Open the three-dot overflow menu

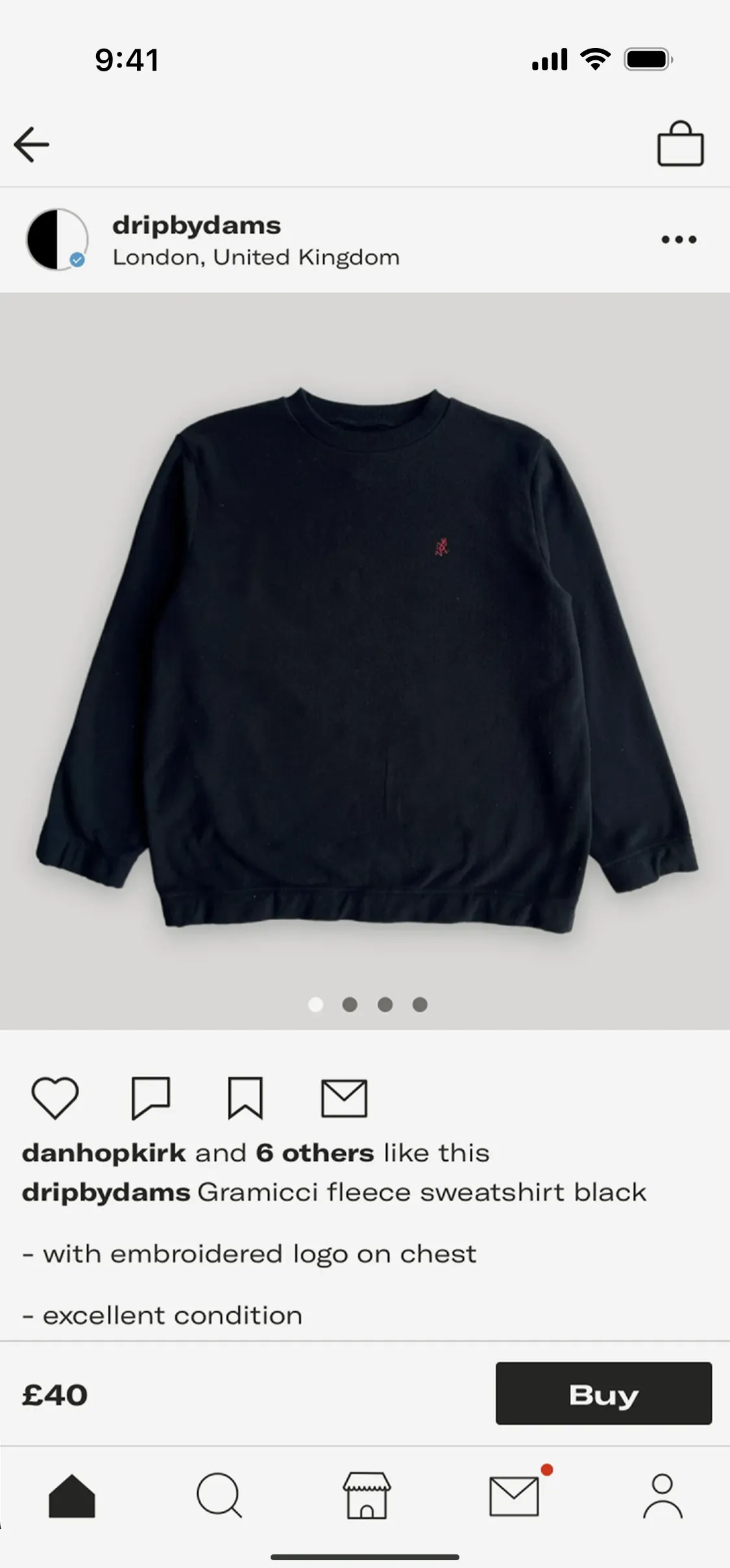(679, 239)
